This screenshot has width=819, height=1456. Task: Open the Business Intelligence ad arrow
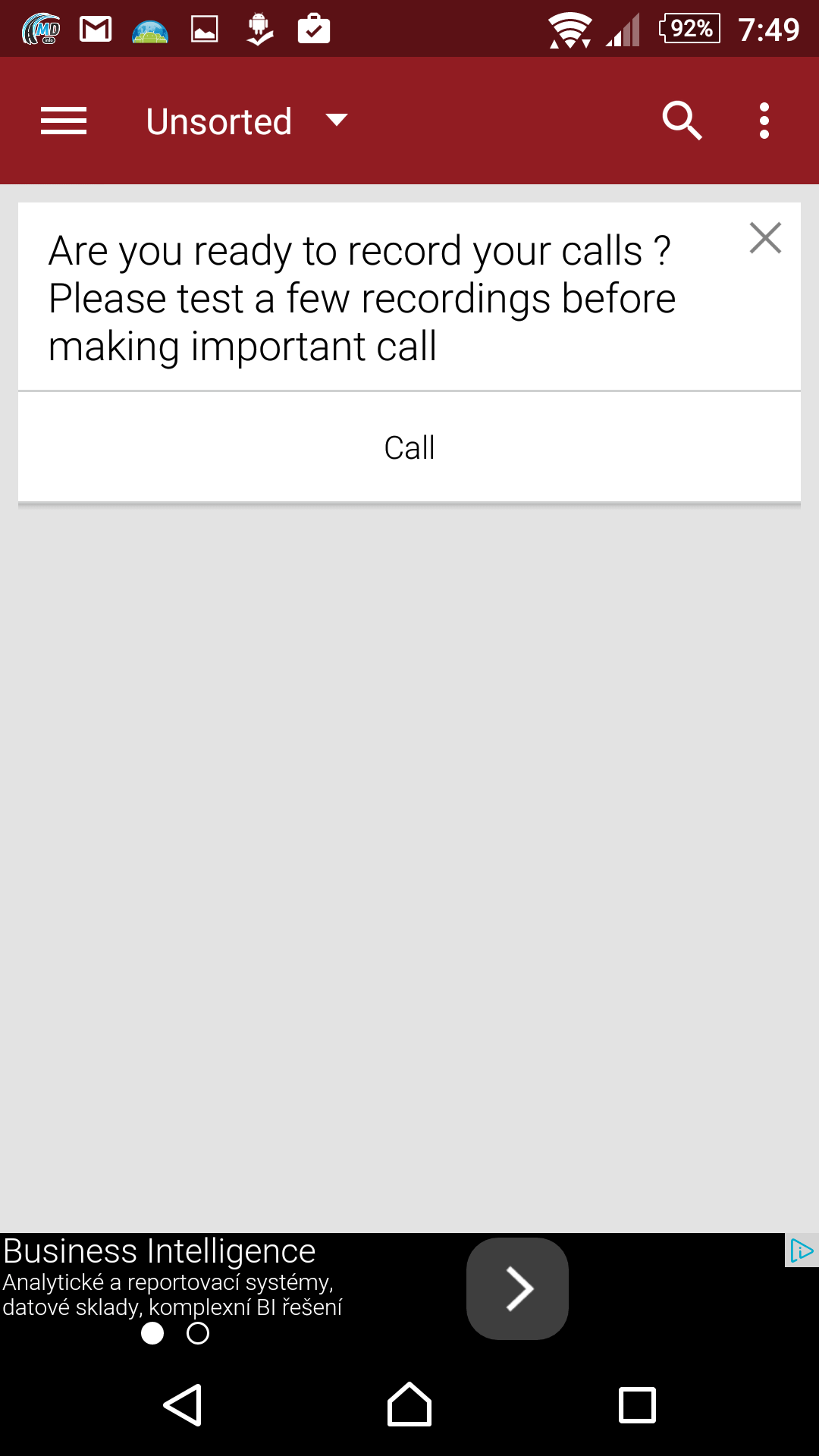517,1288
